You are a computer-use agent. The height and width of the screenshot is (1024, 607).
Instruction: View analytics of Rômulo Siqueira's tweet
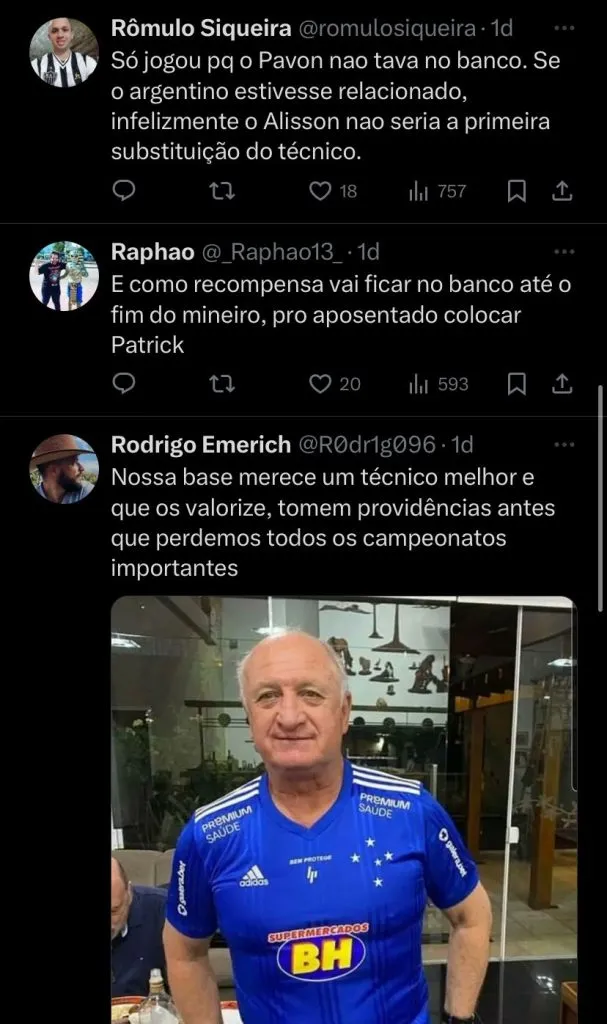click(x=438, y=190)
